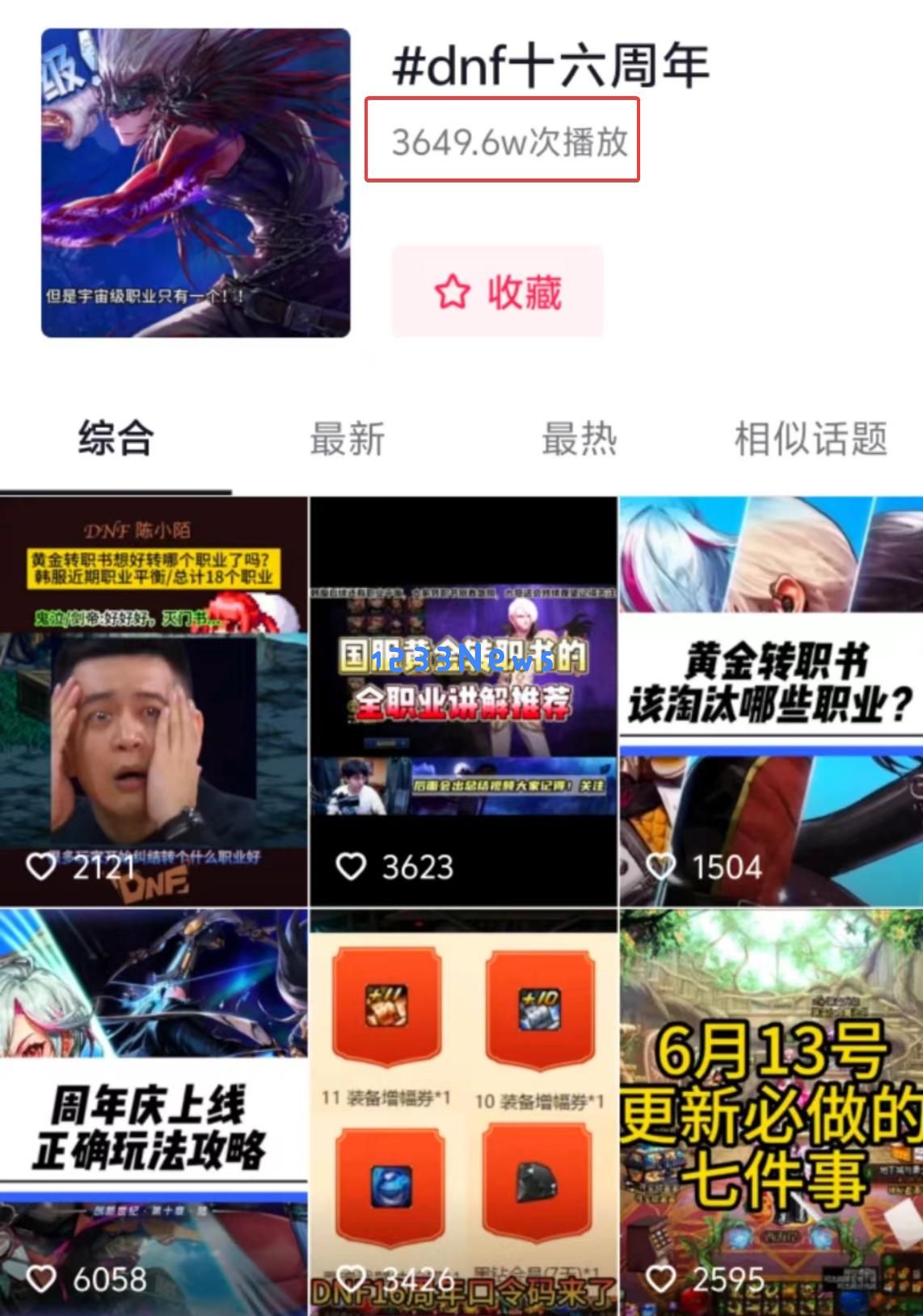Switch to the 最热 tab
The height and width of the screenshot is (1316, 923).
(x=579, y=439)
